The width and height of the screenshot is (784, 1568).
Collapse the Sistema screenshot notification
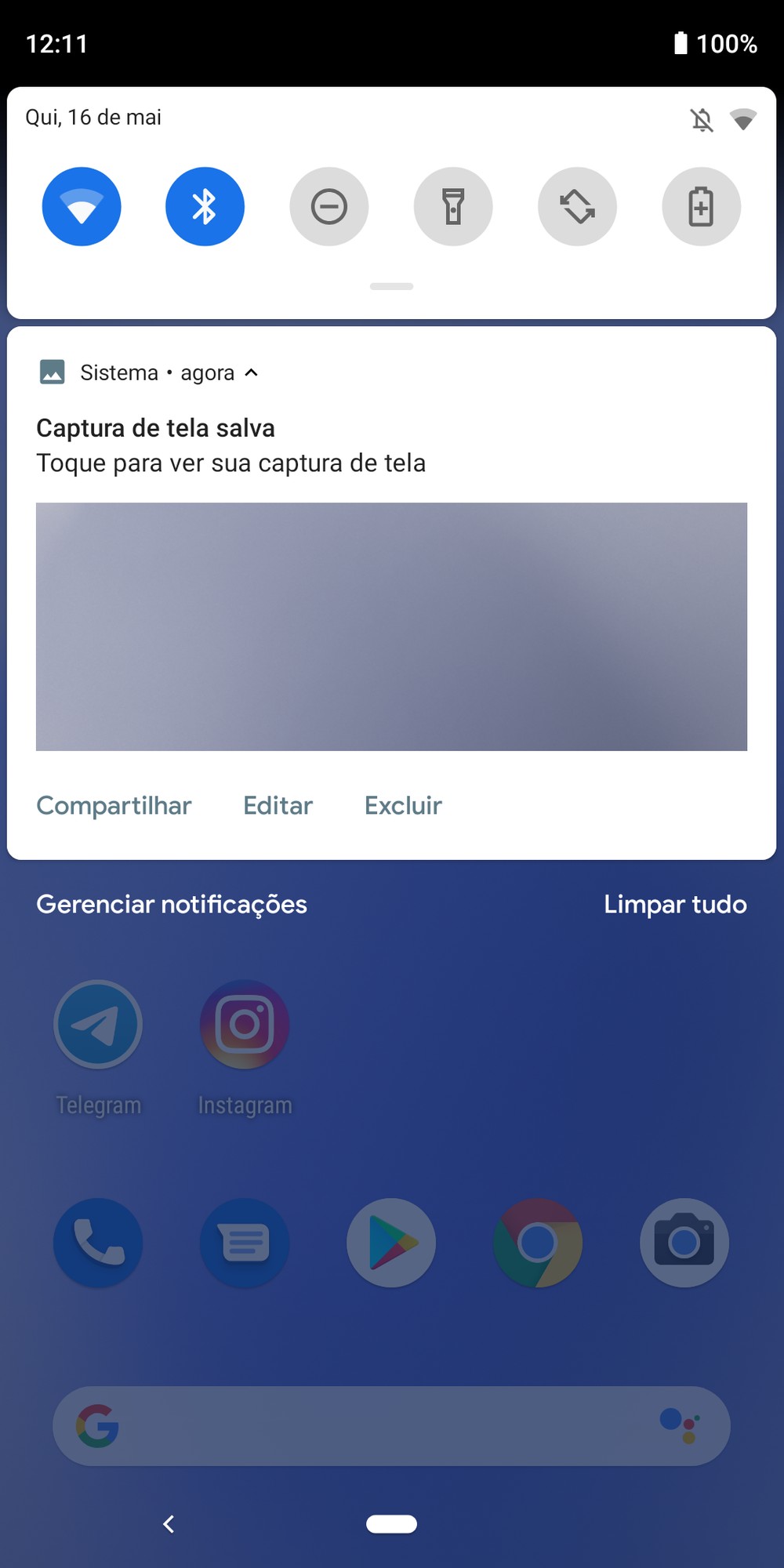click(x=251, y=373)
